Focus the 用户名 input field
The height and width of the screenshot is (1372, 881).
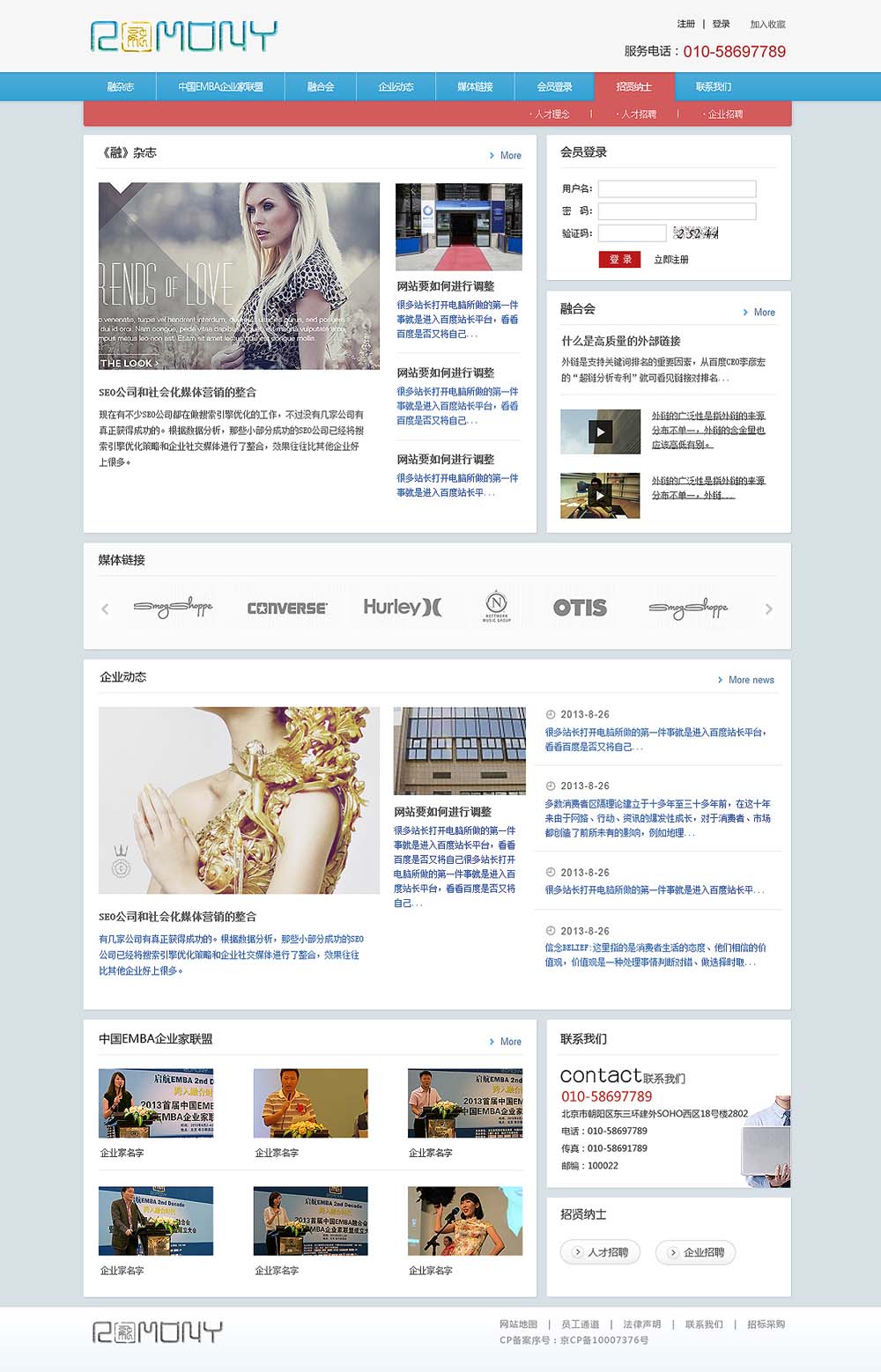677,188
